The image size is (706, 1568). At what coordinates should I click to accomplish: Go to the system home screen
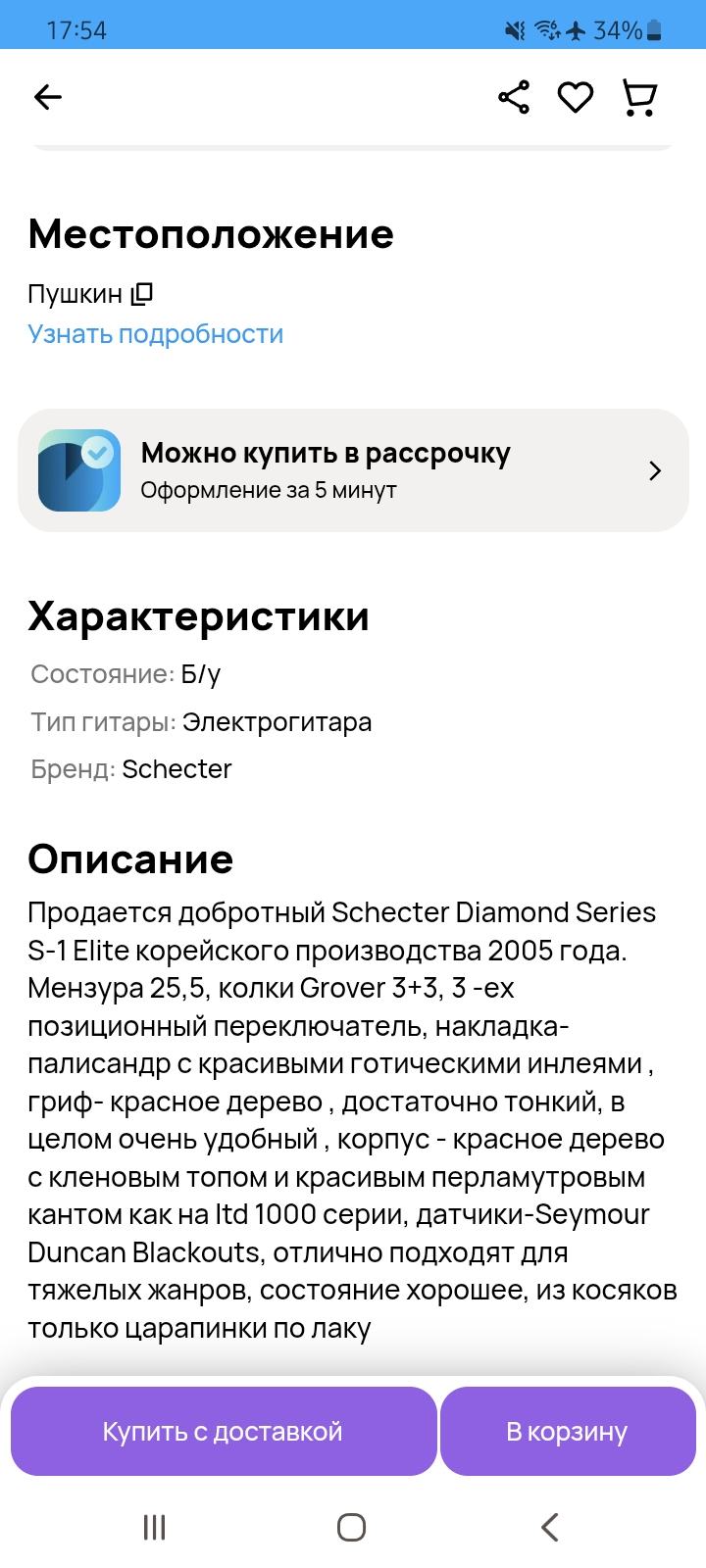coord(351,1527)
